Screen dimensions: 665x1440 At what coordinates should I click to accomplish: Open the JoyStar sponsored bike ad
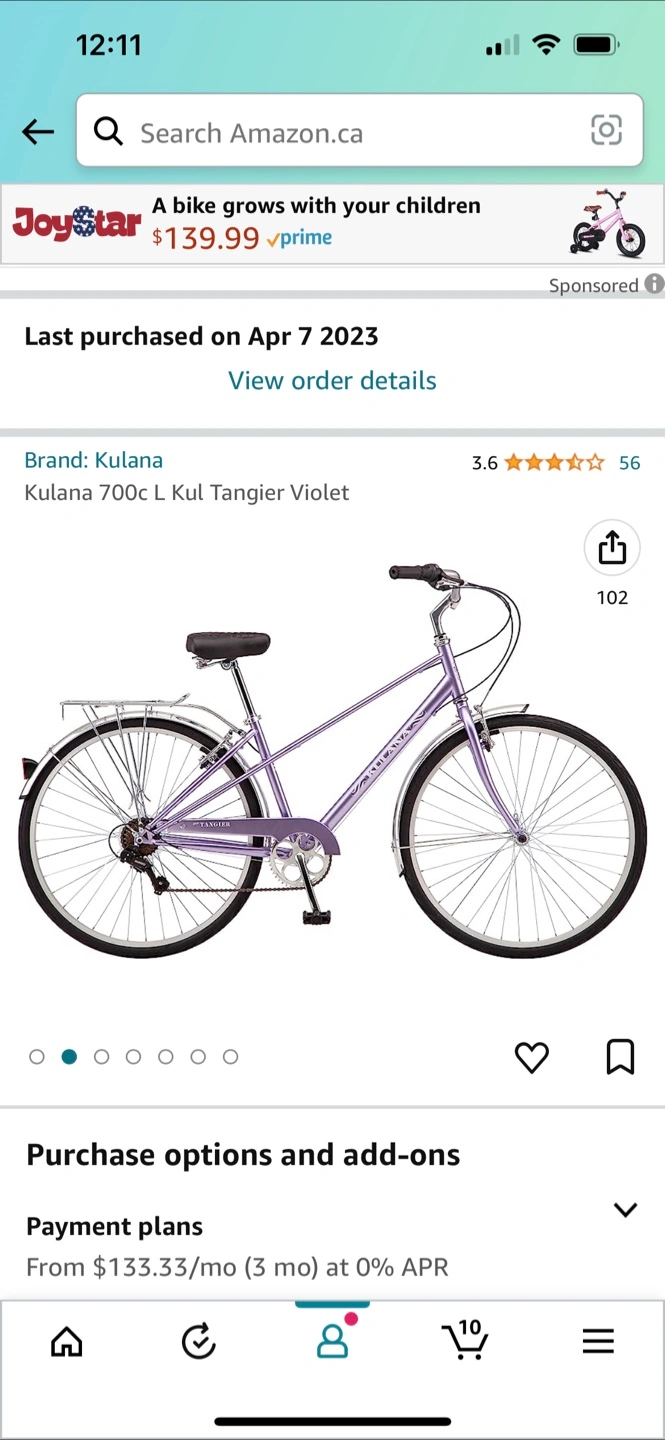pos(332,224)
